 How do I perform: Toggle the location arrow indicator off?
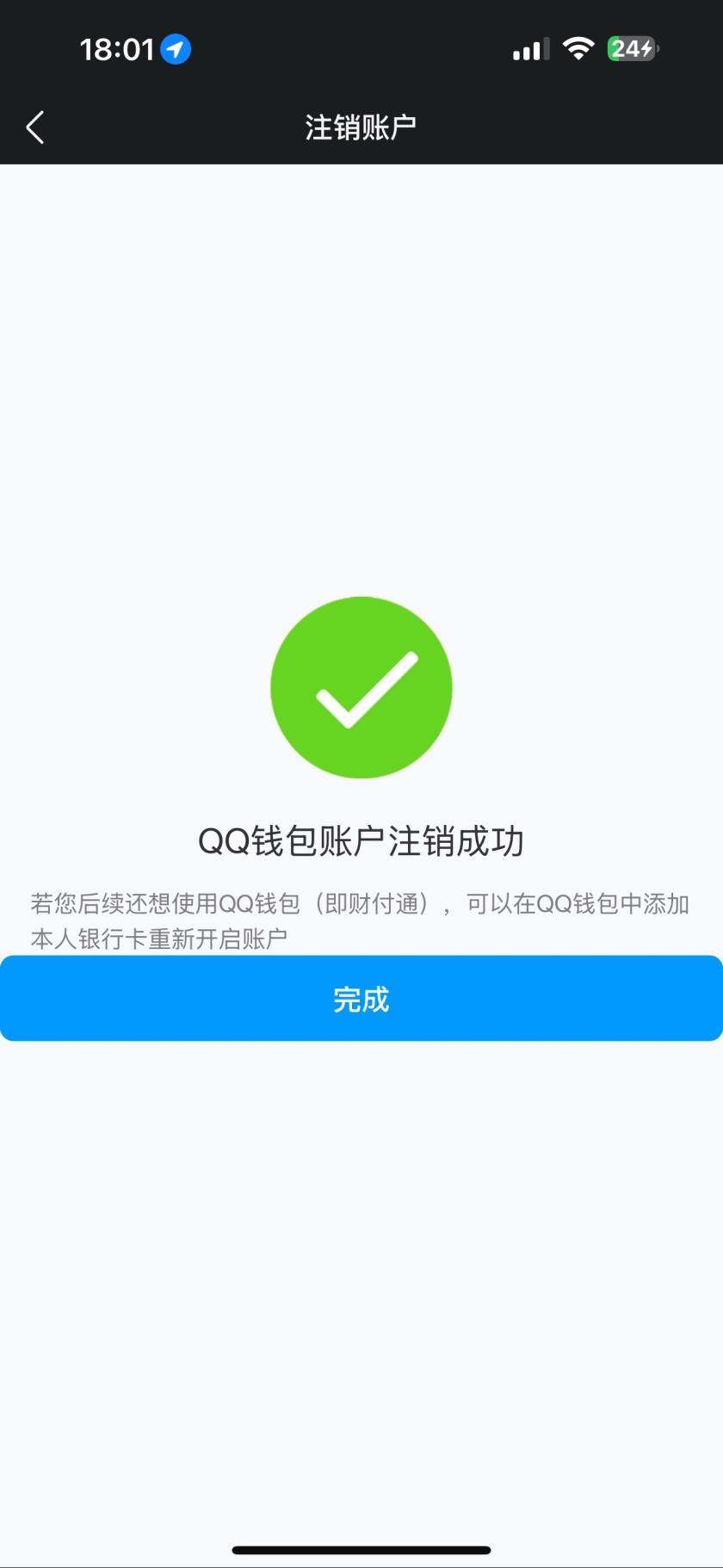(176, 49)
